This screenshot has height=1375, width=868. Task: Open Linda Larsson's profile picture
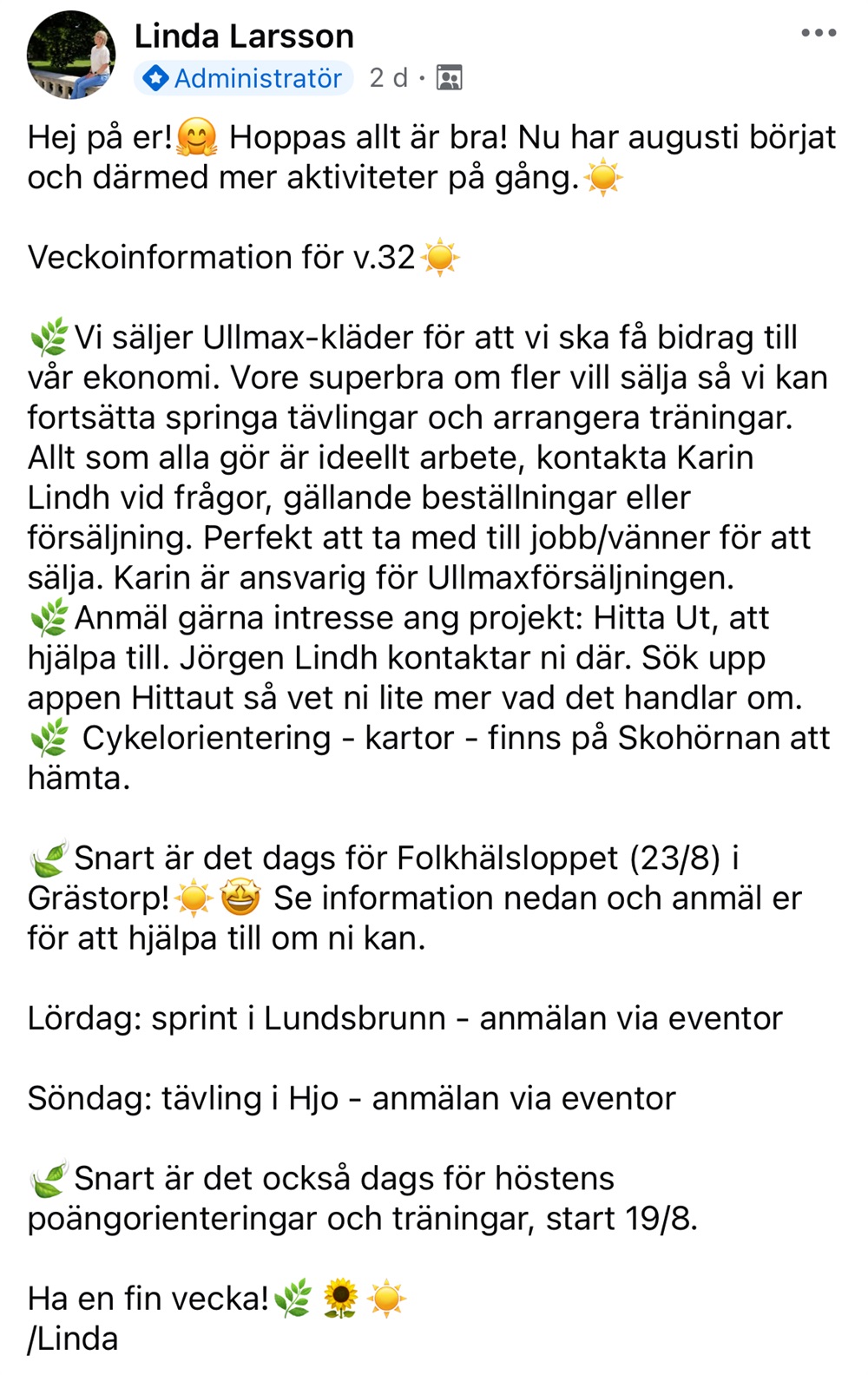click(71, 56)
